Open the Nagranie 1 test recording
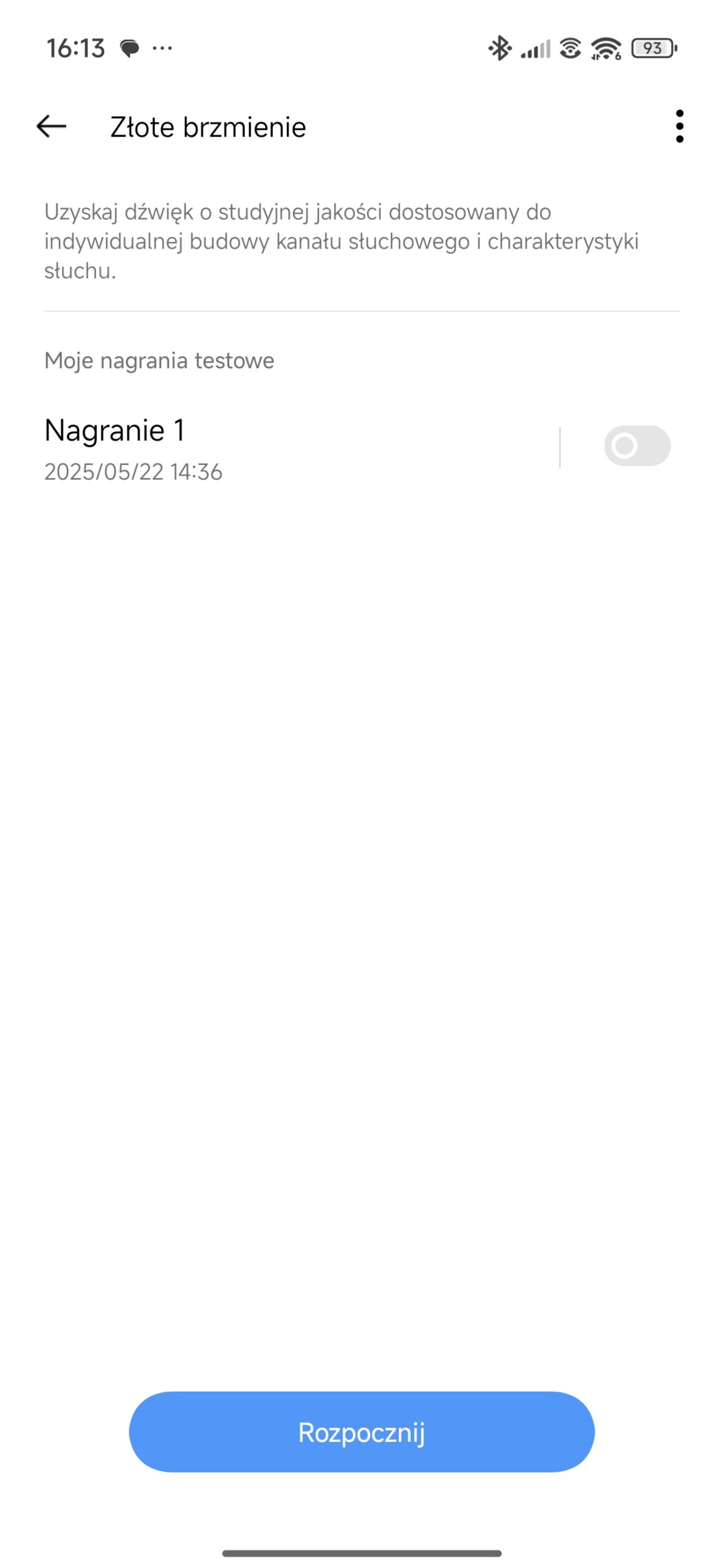 point(245,448)
